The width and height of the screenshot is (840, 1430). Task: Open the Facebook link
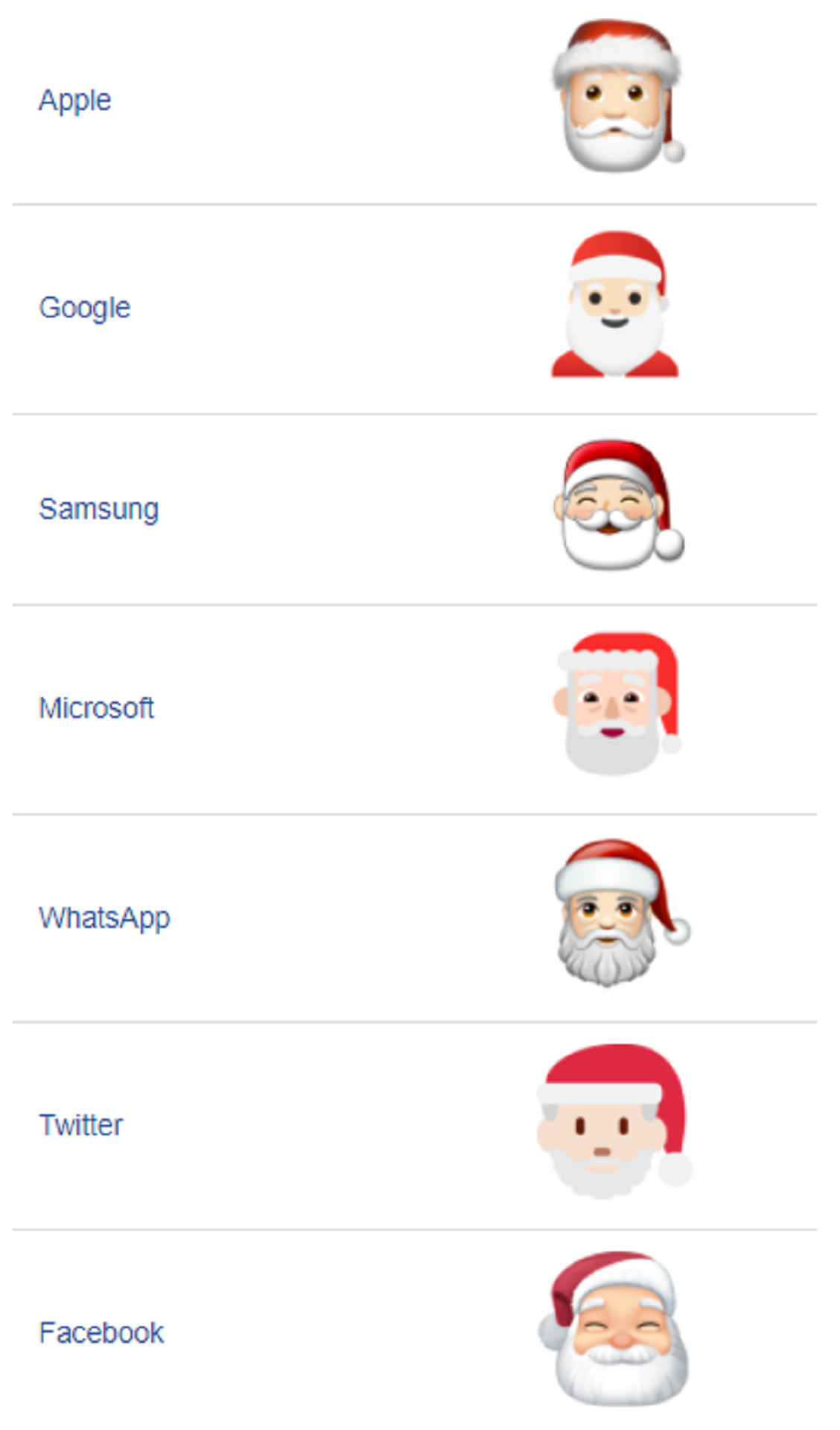click(x=101, y=1332)
